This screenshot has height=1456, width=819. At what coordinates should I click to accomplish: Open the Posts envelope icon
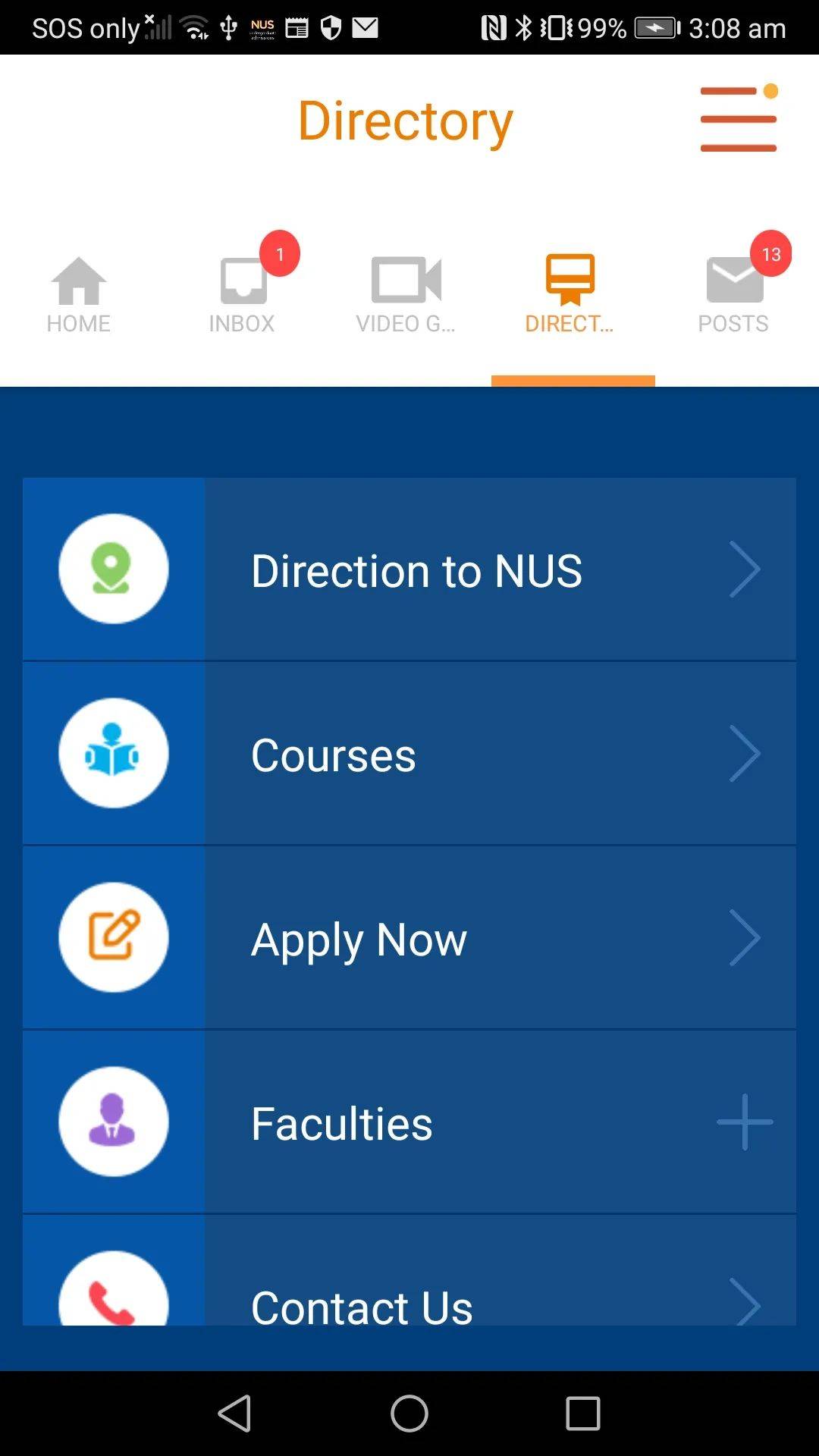click(733, 281)
